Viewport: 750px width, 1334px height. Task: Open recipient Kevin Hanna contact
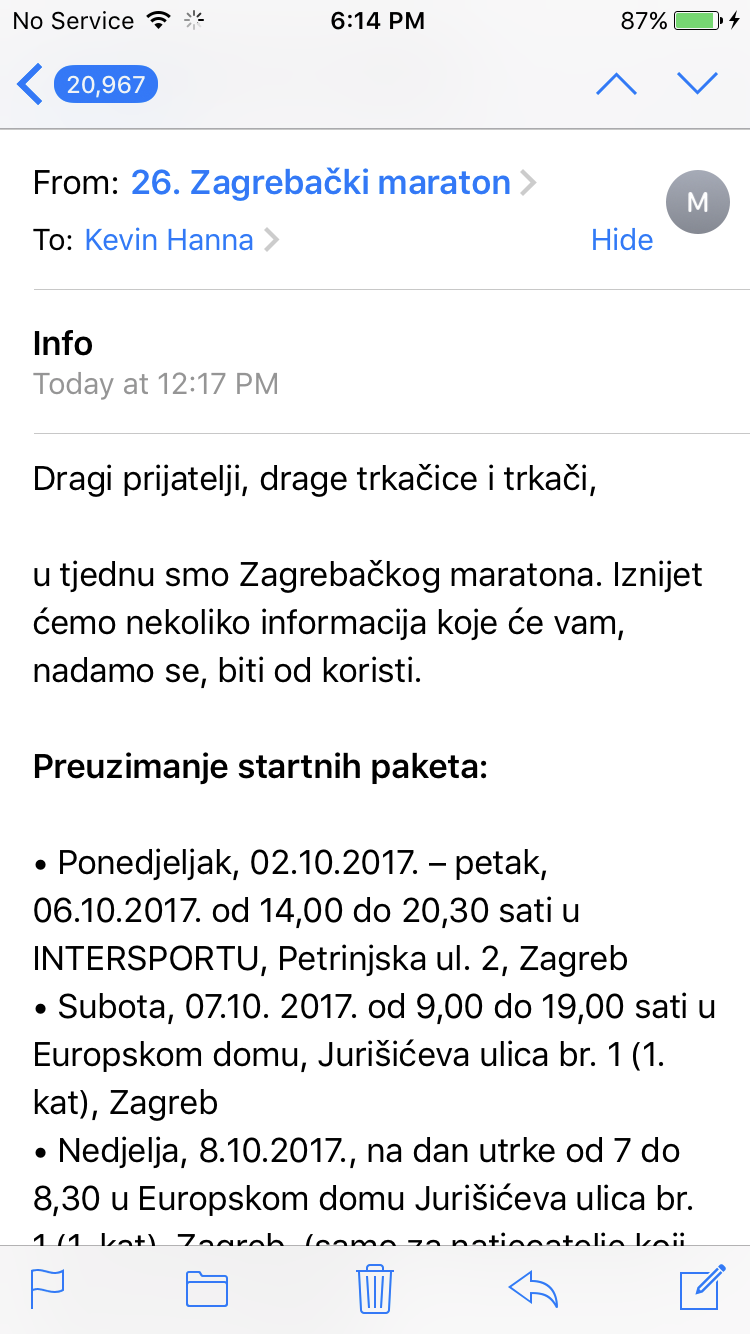tap(182, 240)
